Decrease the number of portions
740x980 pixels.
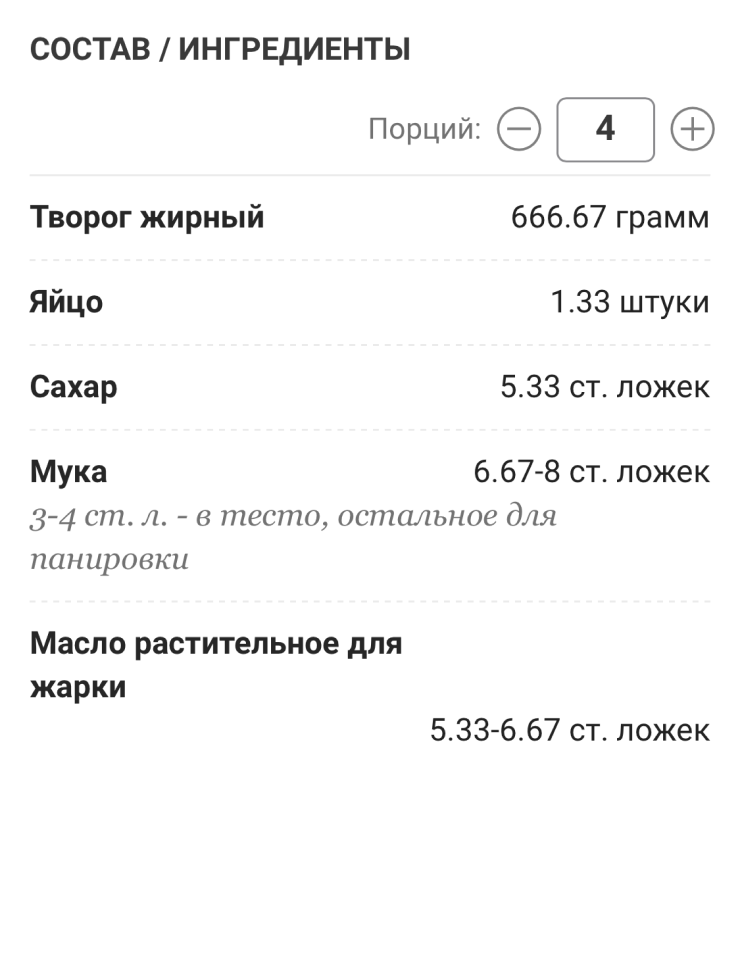[518, 130]
